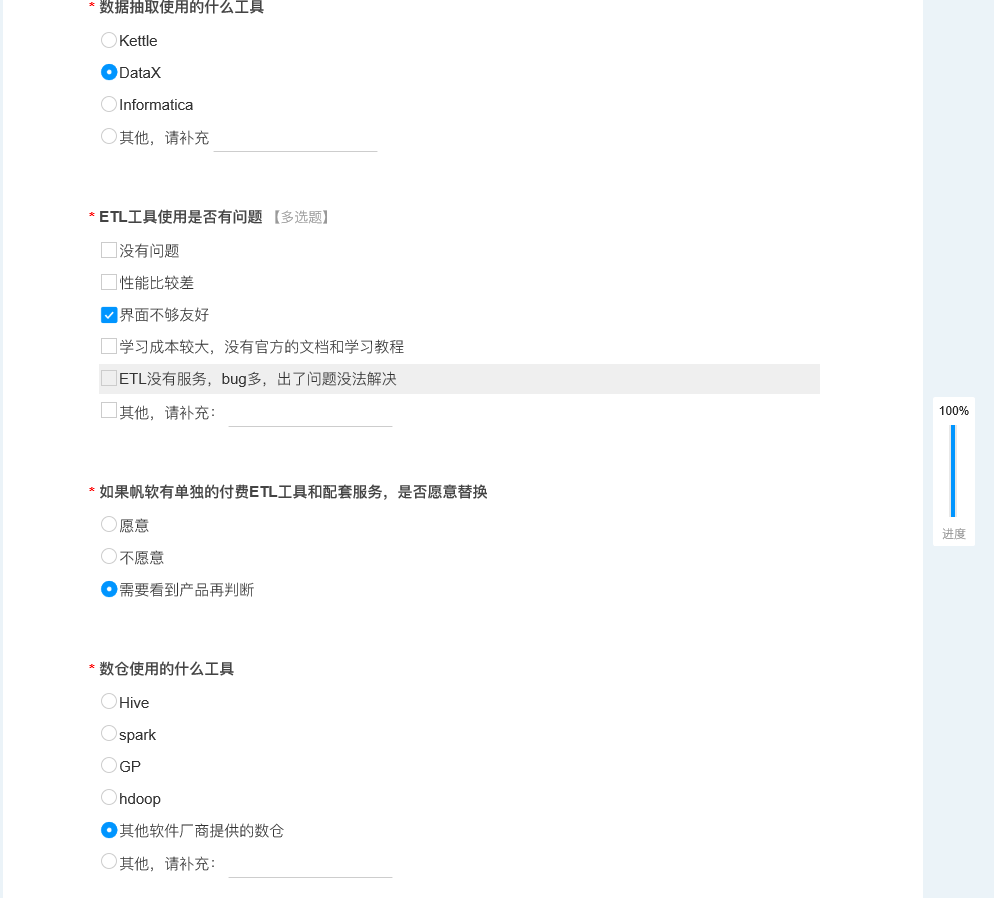Select the spark radio option
The width and height of the screenshot is (994, 898).
(109, 733)
